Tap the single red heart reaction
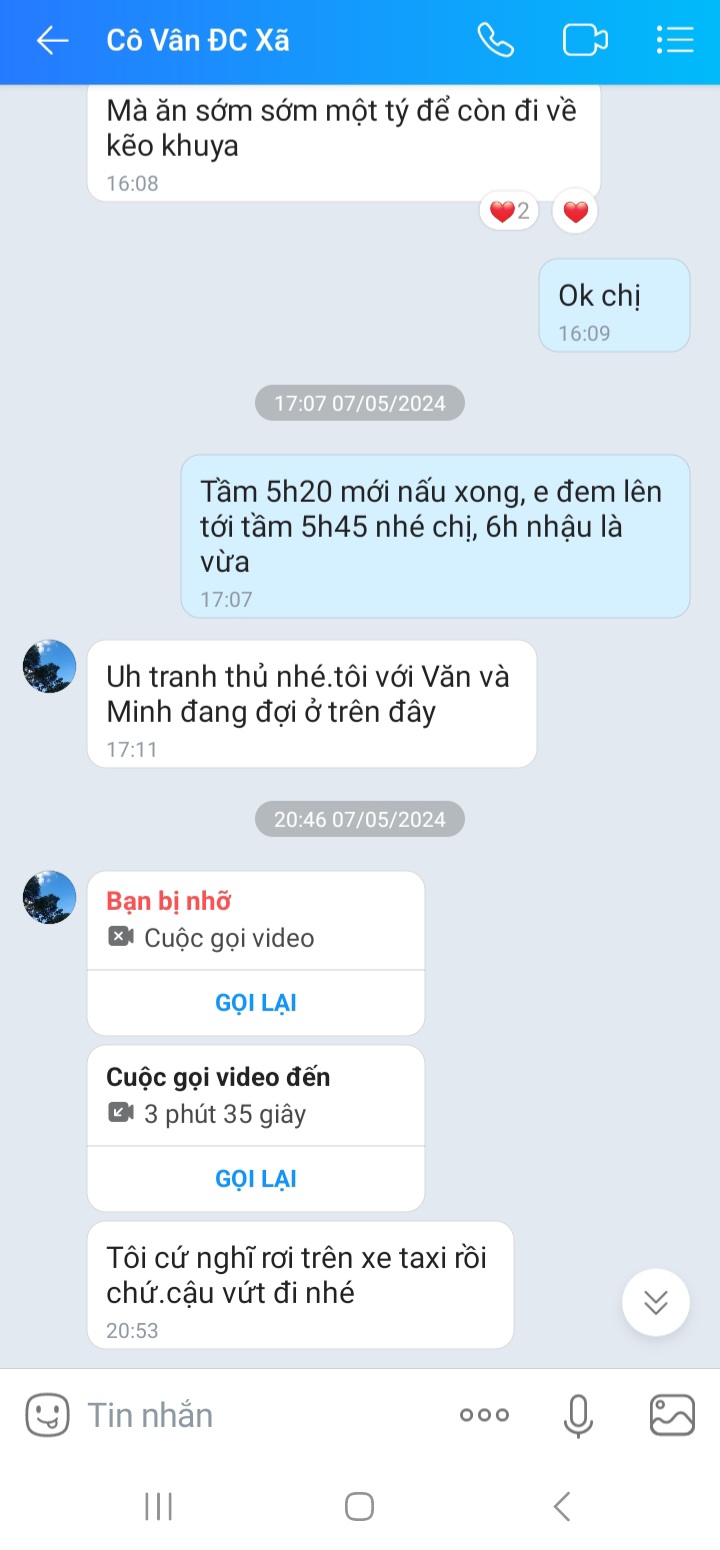 pos(574,211)
